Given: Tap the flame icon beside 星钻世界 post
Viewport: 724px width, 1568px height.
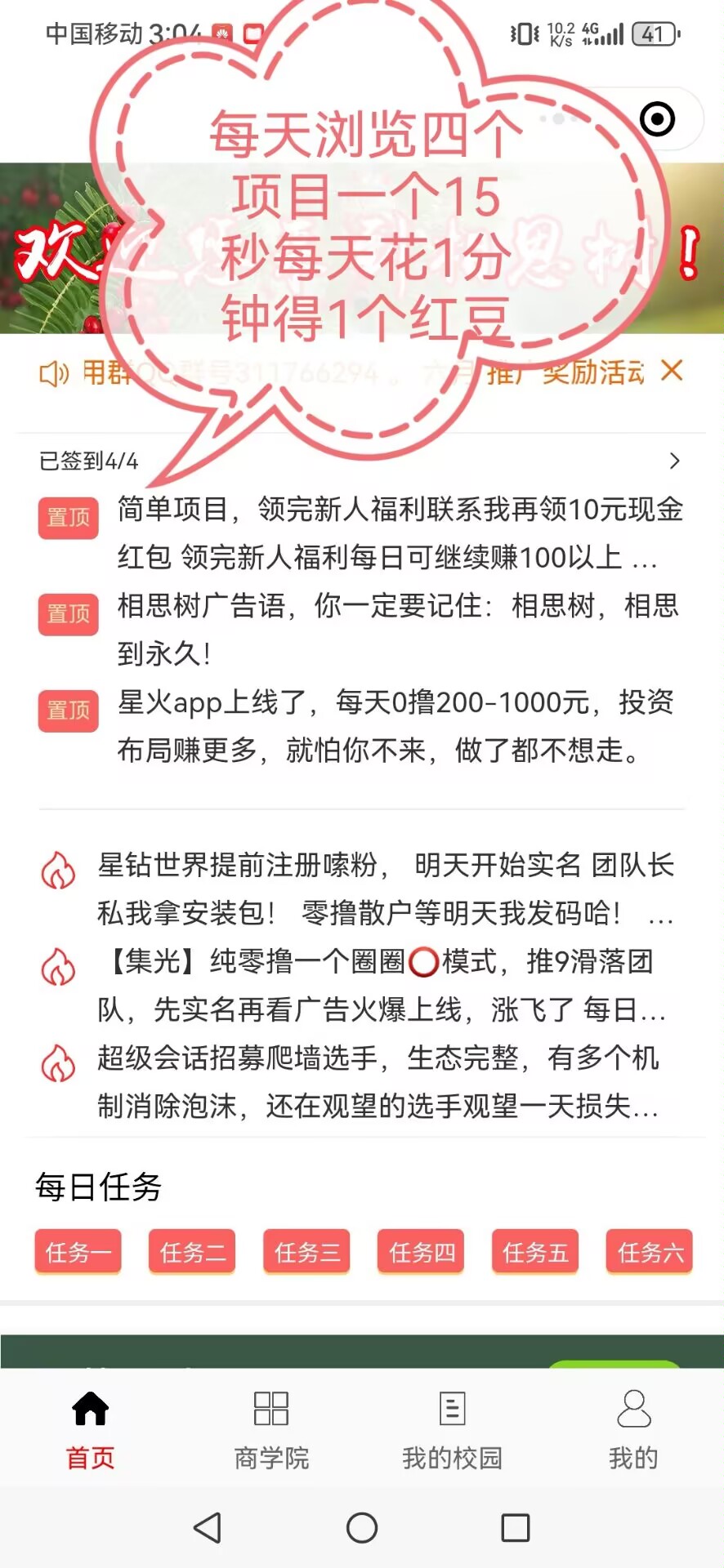Looking at the screenshot, I should (57, 870).
